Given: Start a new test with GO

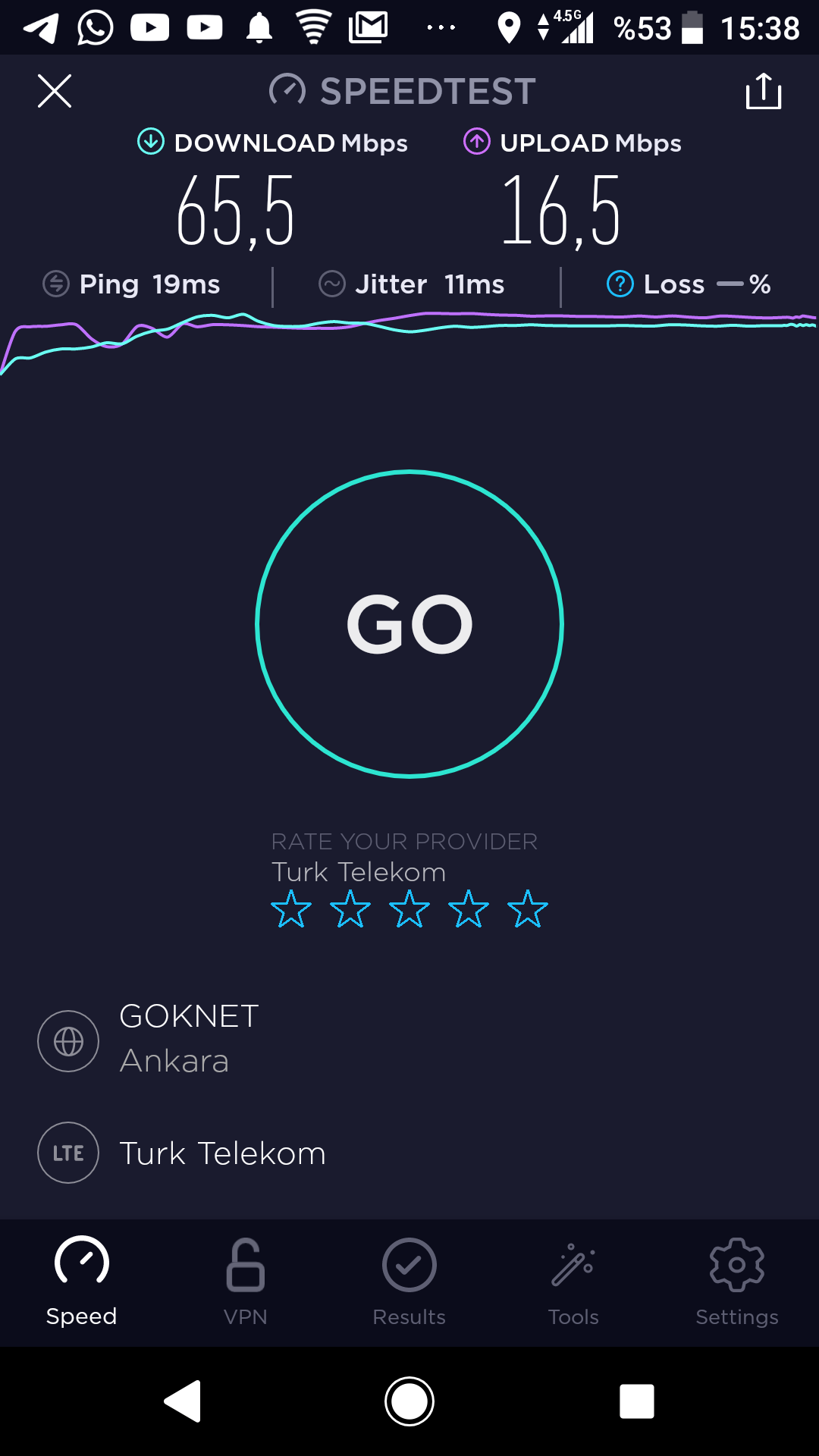Looking at the screenshot, I should (409, 624).
